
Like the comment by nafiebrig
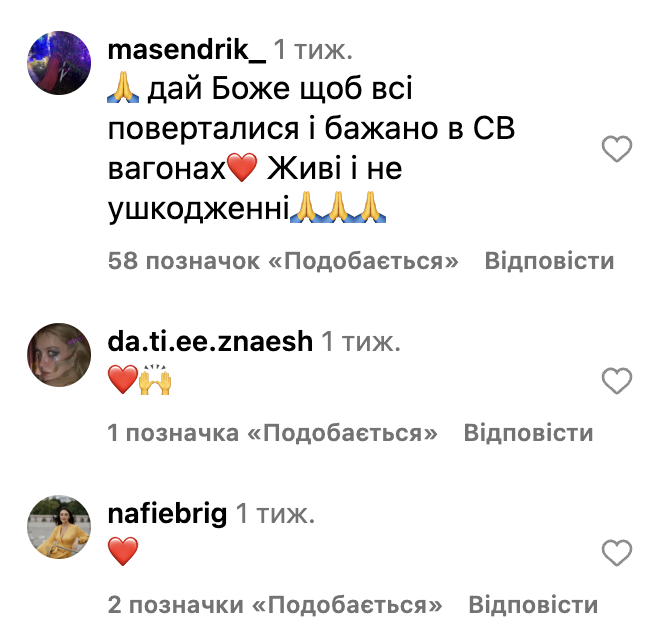[x=617, y=552]
